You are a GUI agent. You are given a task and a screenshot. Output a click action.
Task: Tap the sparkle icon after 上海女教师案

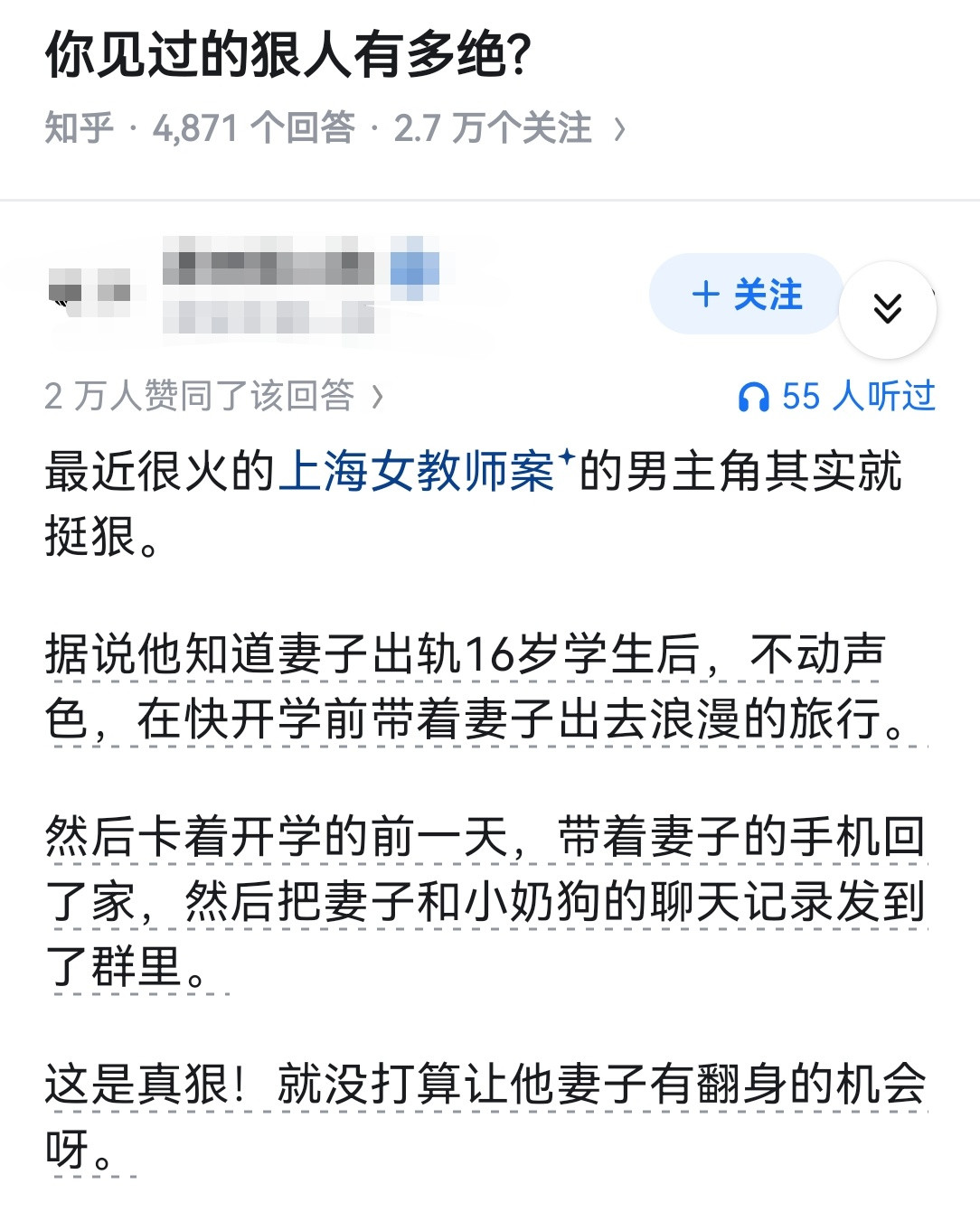click(x=568, y=456)
